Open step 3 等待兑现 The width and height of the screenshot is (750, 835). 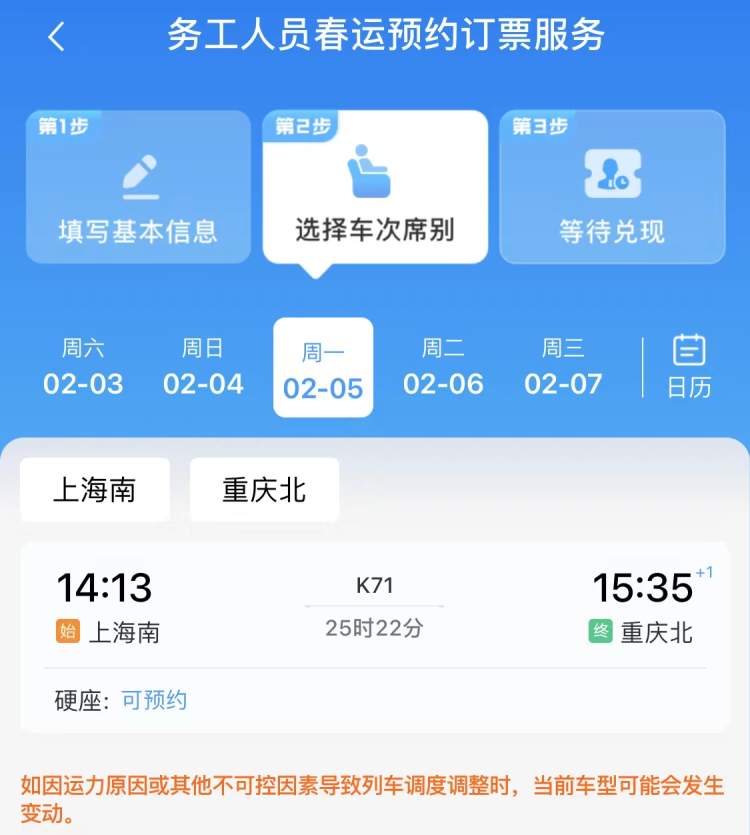tap(612, 187)
